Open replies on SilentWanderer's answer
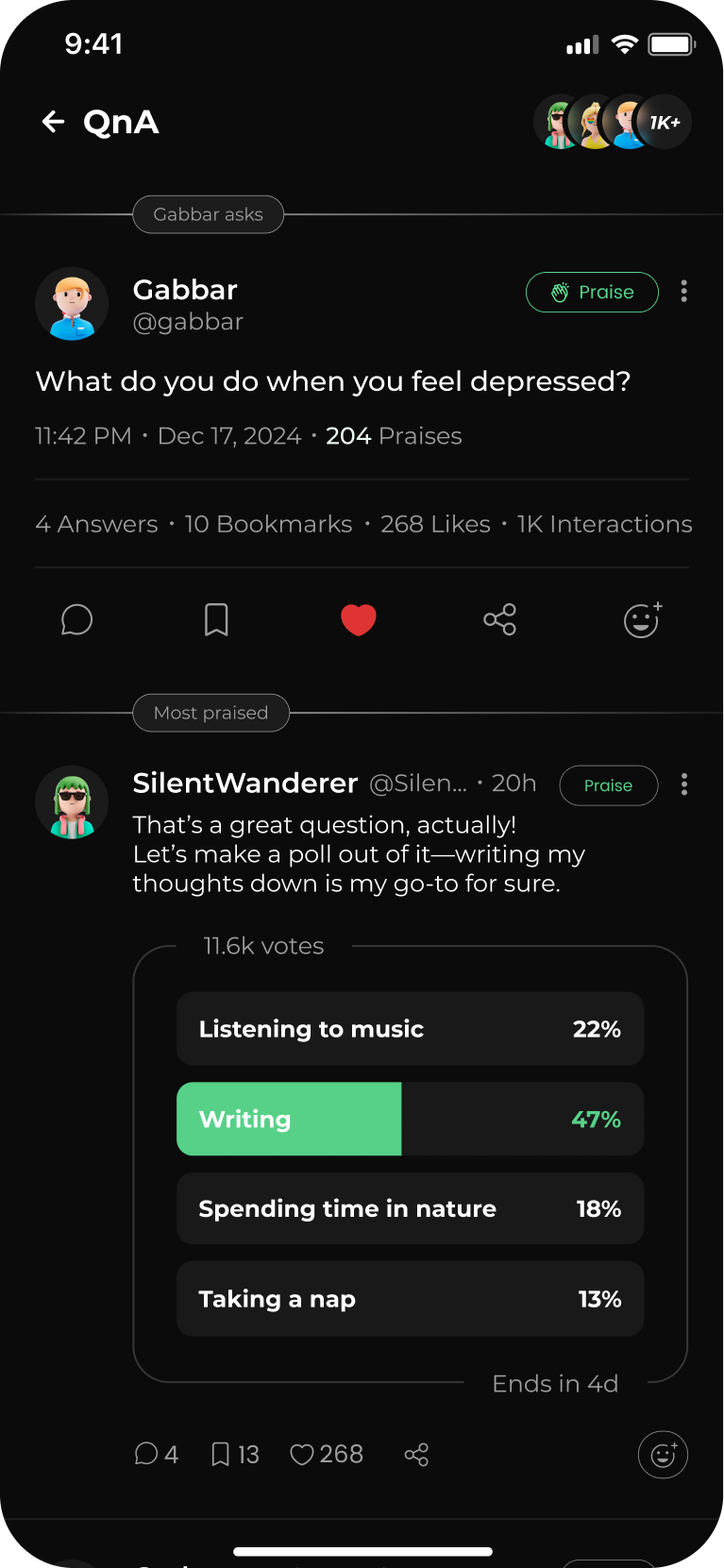The height and width of the screenshot is (1568, 724). click(147, 1455)
